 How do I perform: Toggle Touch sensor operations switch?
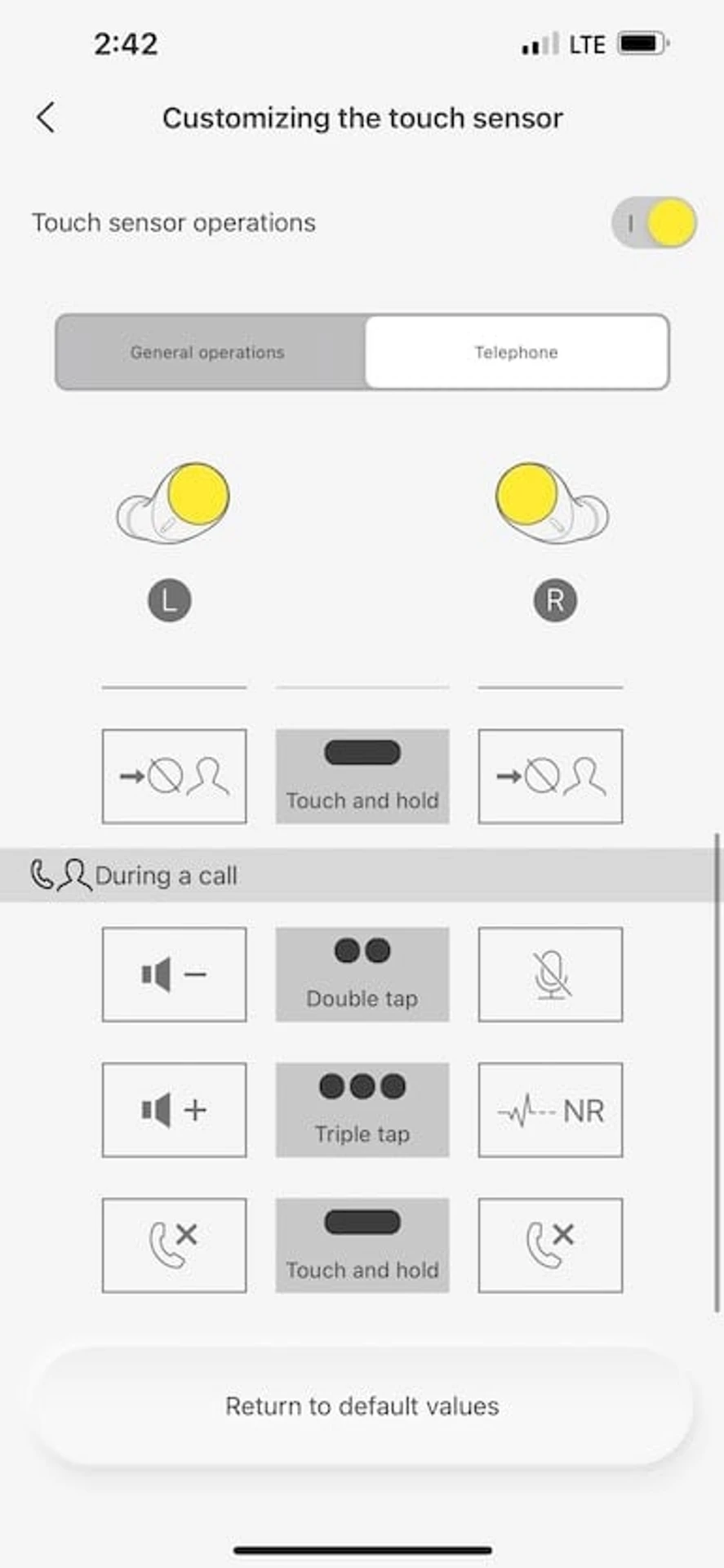[x=654, y=222]
